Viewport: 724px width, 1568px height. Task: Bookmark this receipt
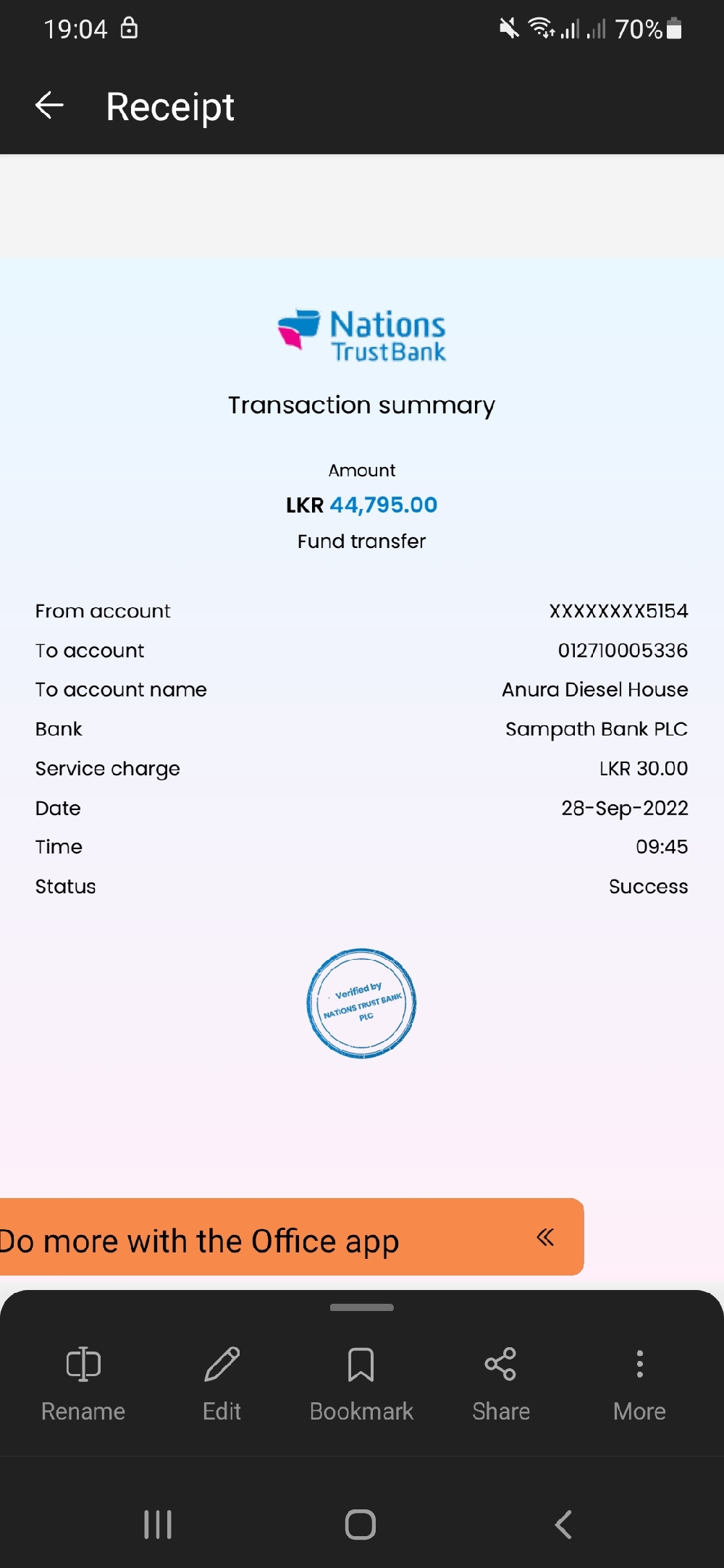(x=361, y=1383)
